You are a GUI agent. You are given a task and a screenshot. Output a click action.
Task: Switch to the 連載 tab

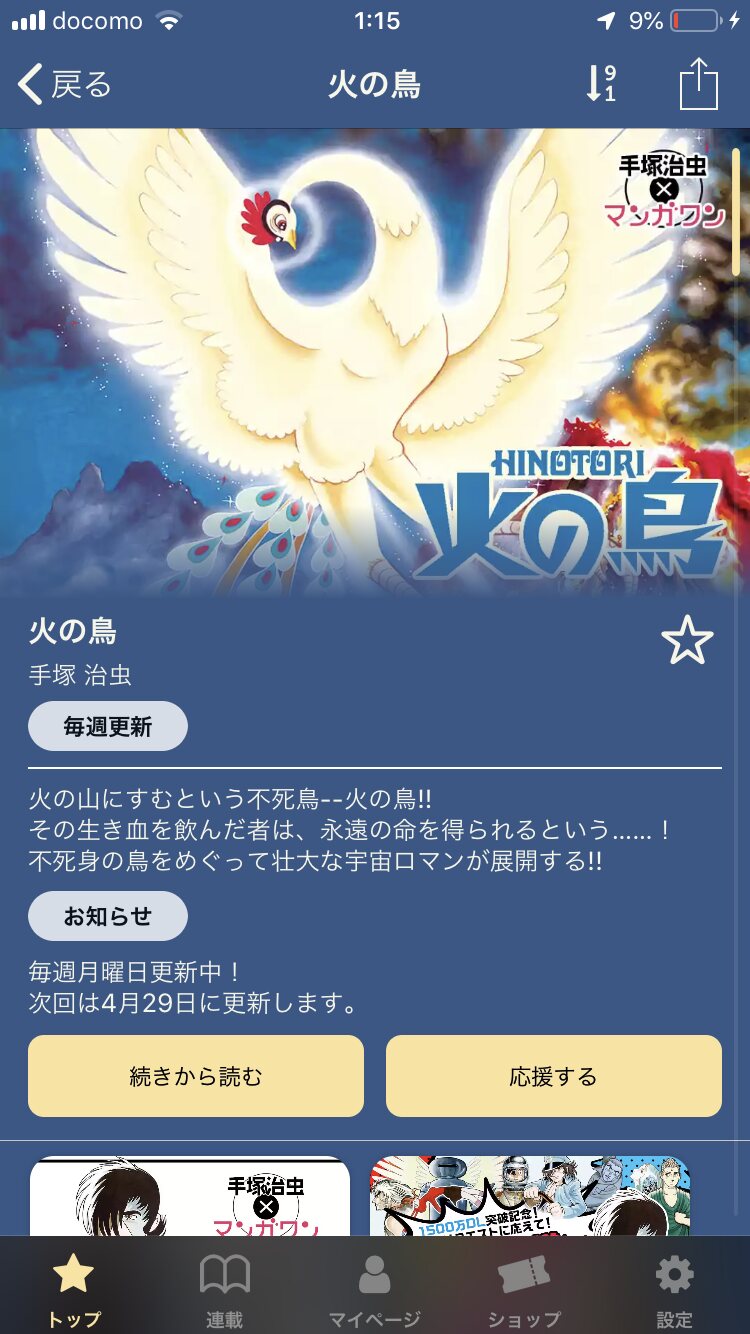(x=224, y=1288)
